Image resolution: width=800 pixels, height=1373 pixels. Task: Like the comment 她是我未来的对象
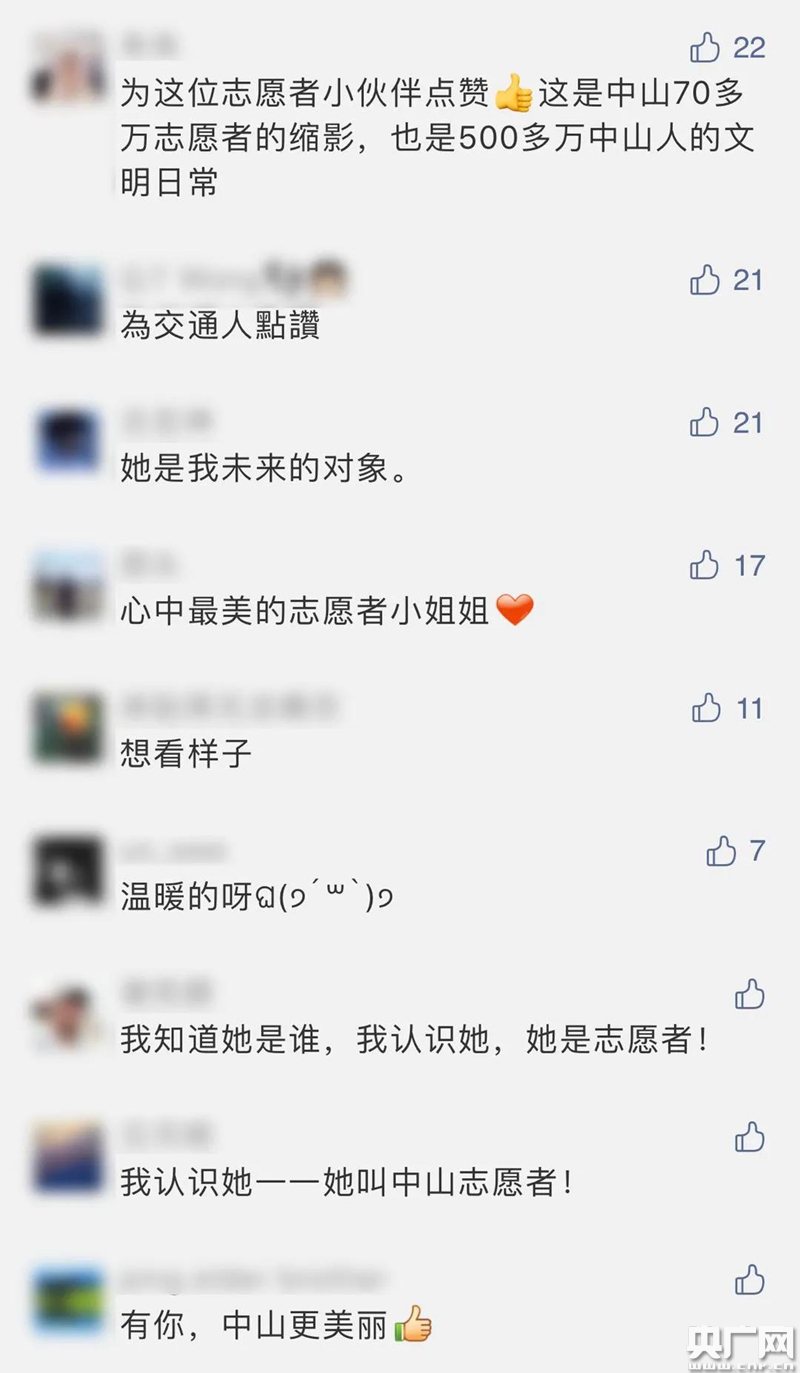706,422
